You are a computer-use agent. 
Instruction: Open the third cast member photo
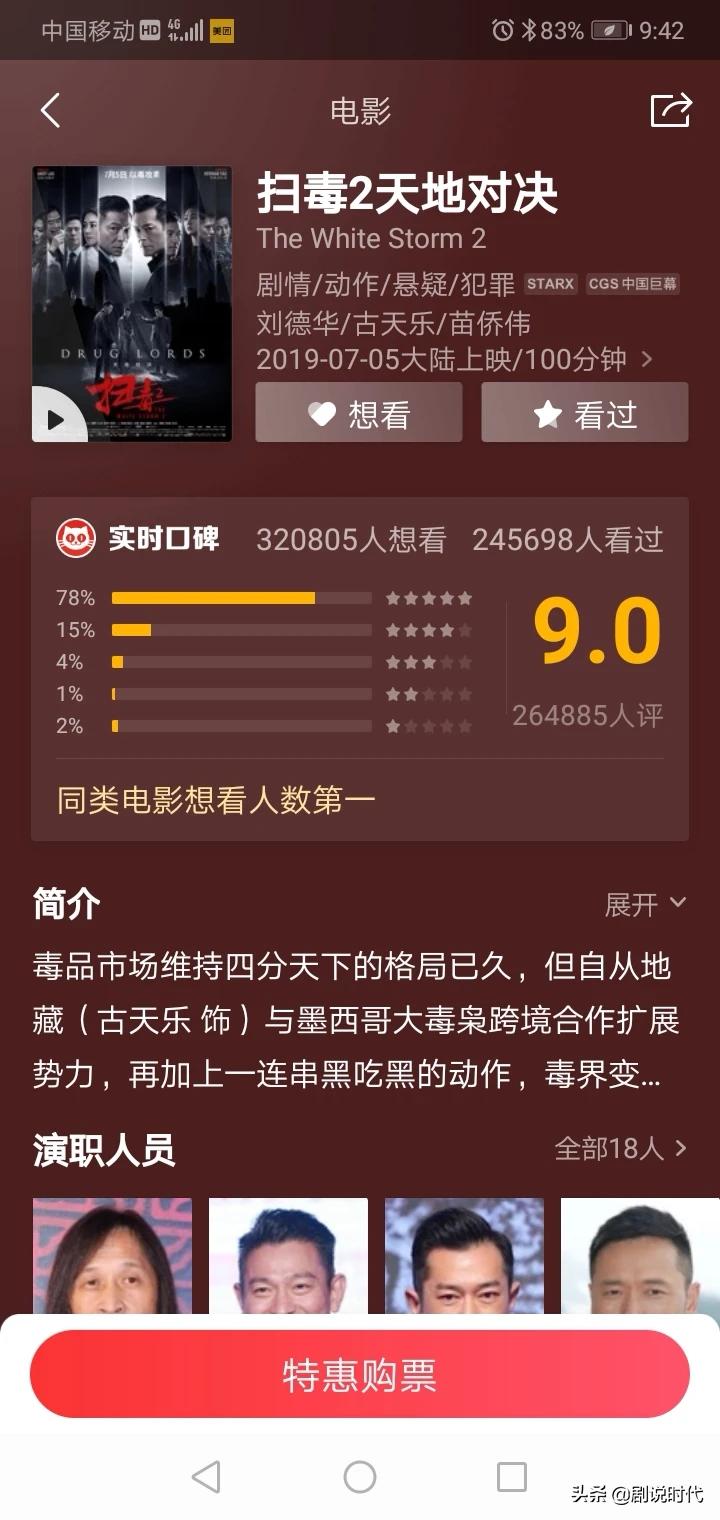464,1256
